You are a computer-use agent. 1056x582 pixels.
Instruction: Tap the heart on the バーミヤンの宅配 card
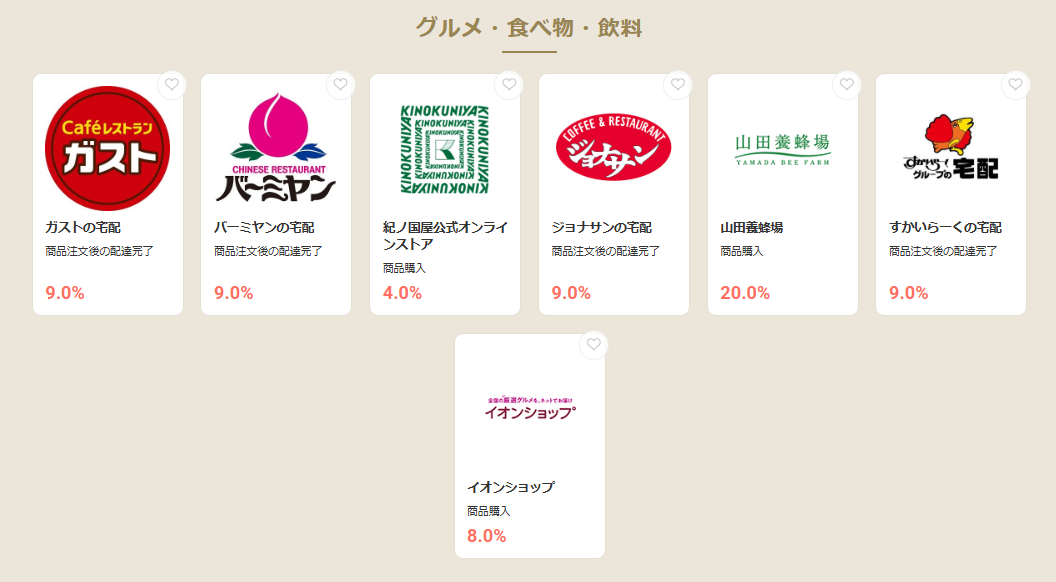[341, 85]
